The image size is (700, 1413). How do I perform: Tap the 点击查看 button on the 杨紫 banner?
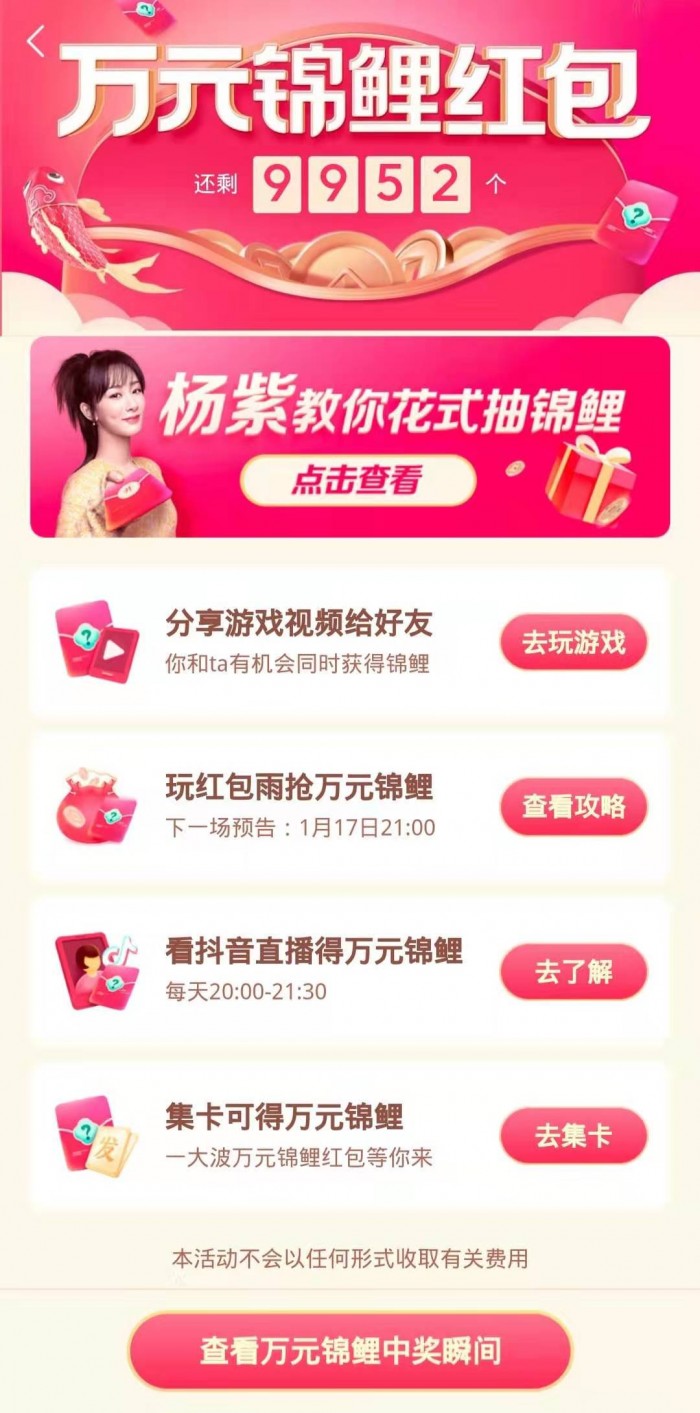click(x=358, y=480)
